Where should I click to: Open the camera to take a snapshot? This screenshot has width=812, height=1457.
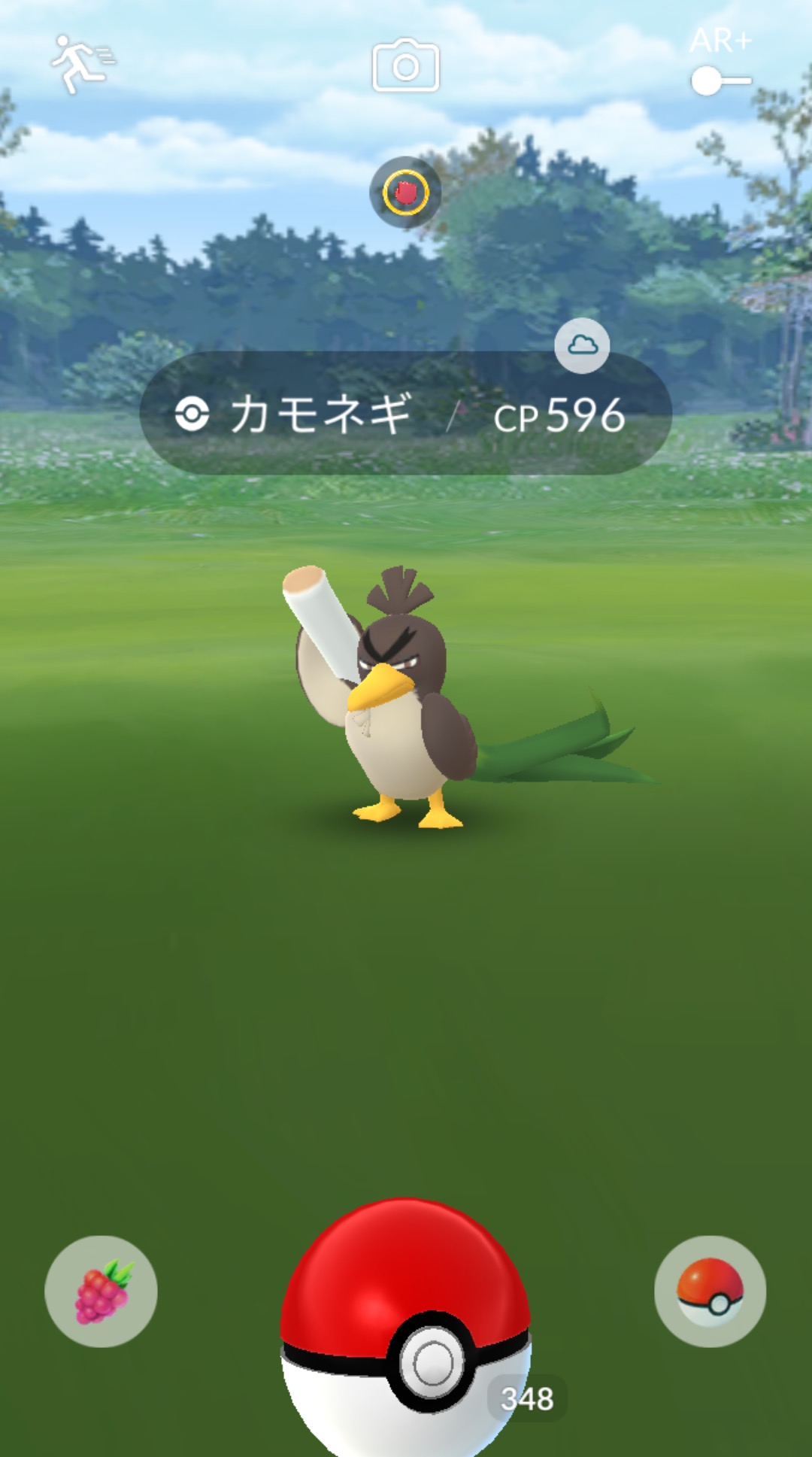pyautogui.click(x=405, y=65)
